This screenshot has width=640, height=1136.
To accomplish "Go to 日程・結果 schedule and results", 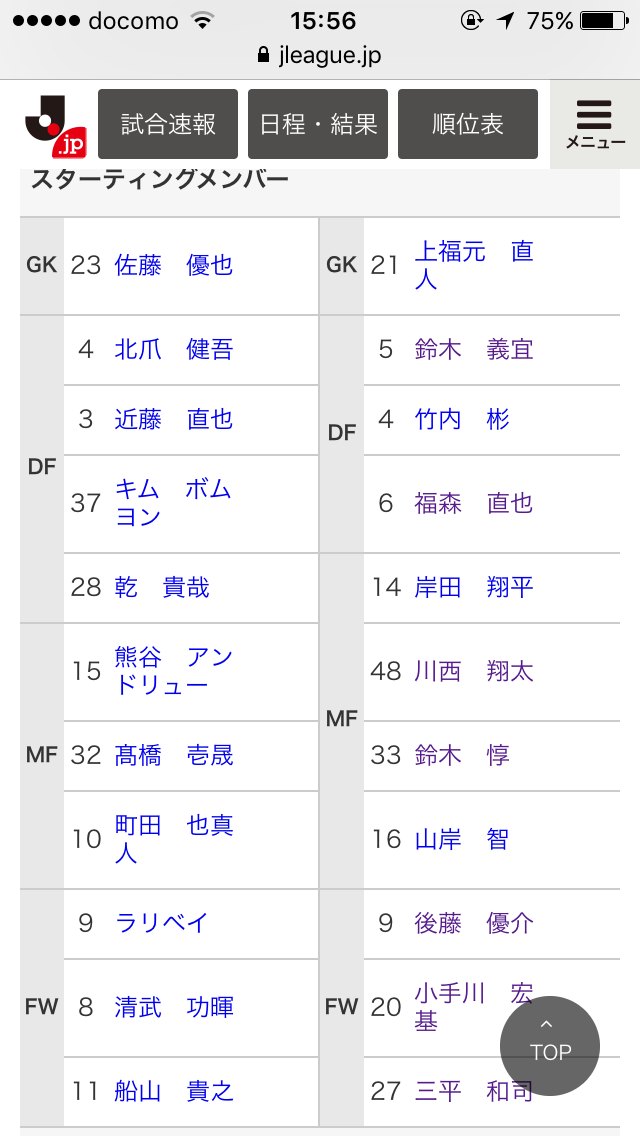I will point(317,124).
